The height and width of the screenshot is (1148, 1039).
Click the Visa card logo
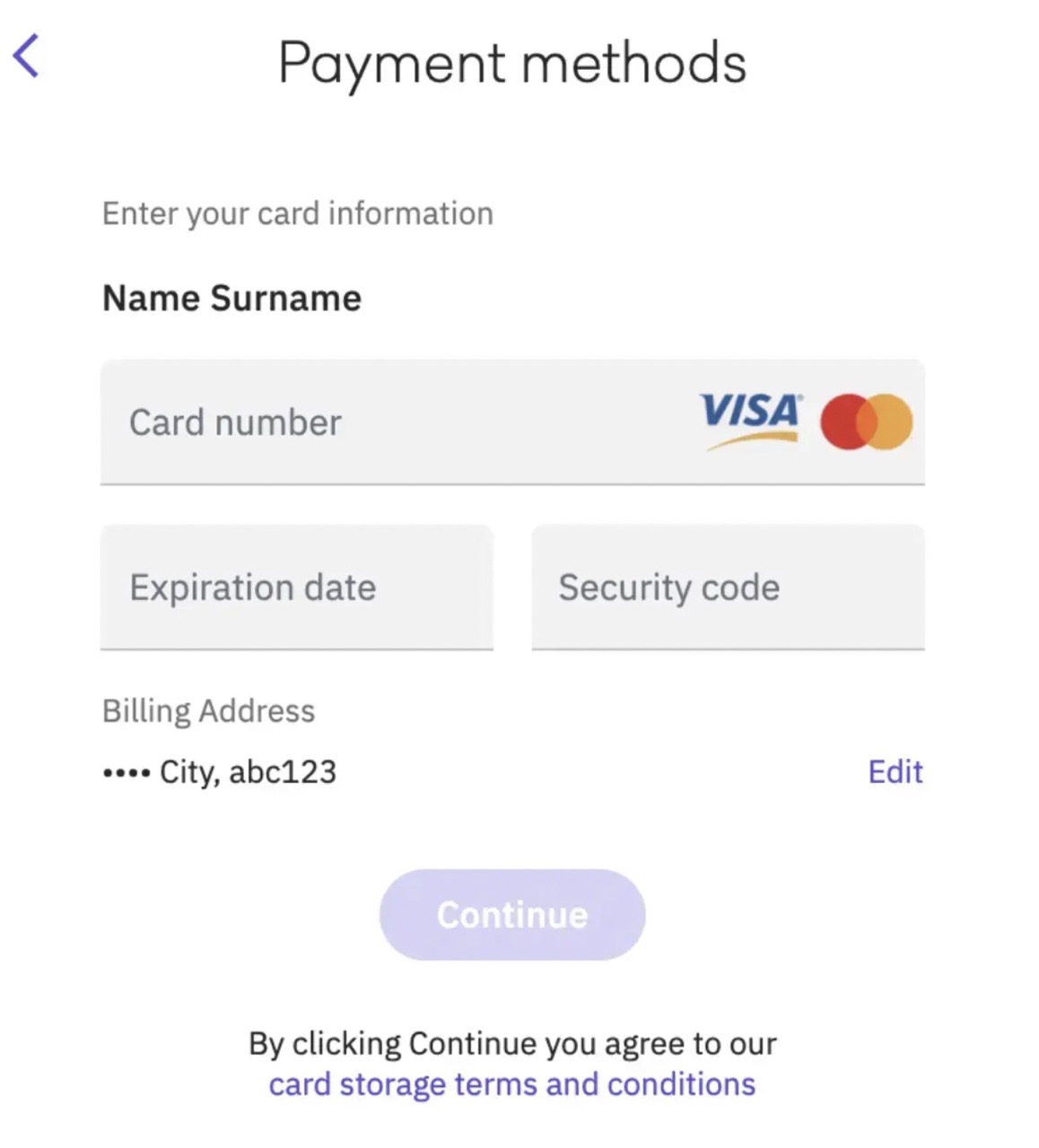coord(750,420)
